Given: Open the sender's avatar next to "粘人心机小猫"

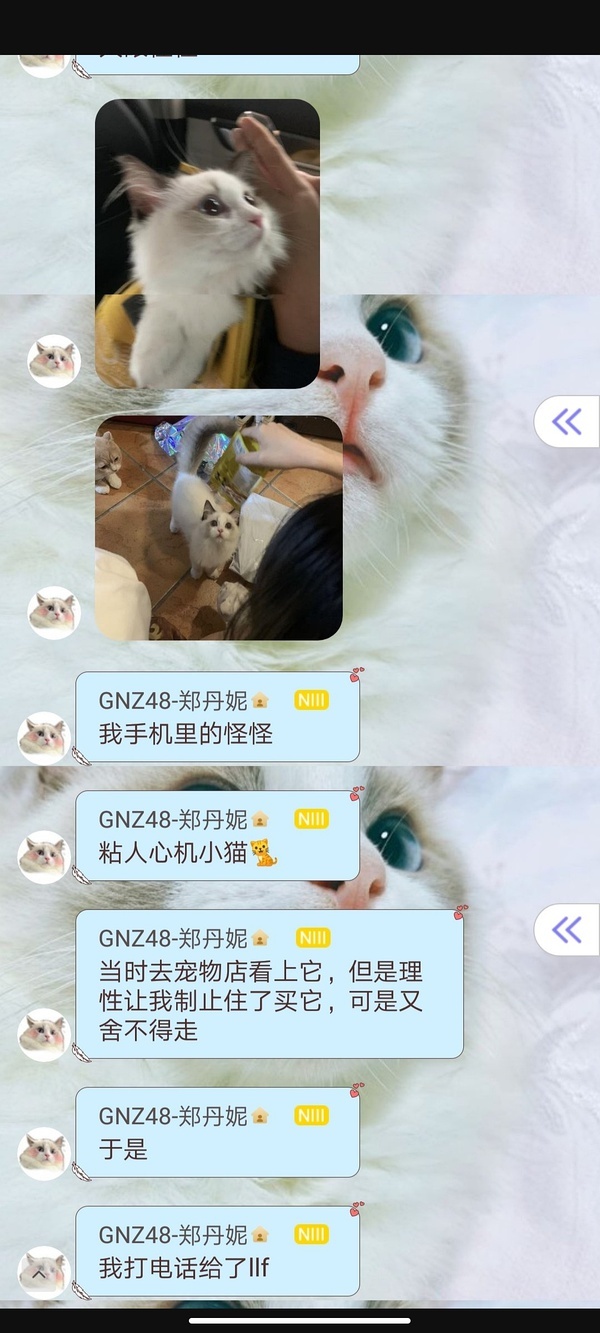Looking at the screenshot, I should (x=44, y=857).
